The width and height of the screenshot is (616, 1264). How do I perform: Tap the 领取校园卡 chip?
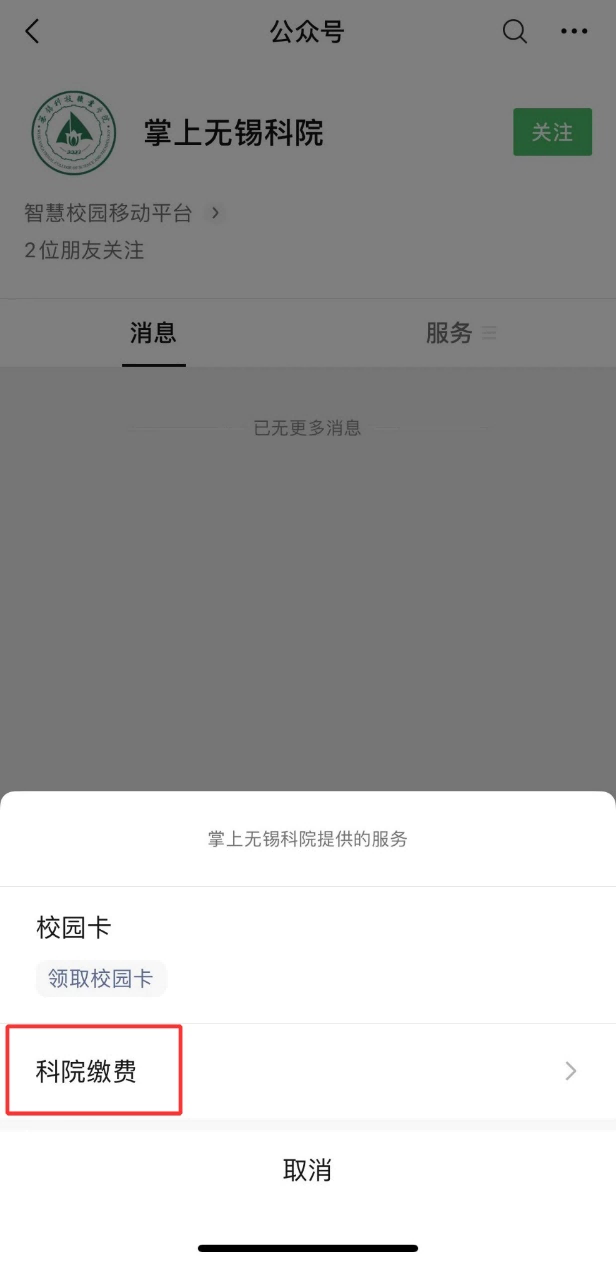coord(101,978)
